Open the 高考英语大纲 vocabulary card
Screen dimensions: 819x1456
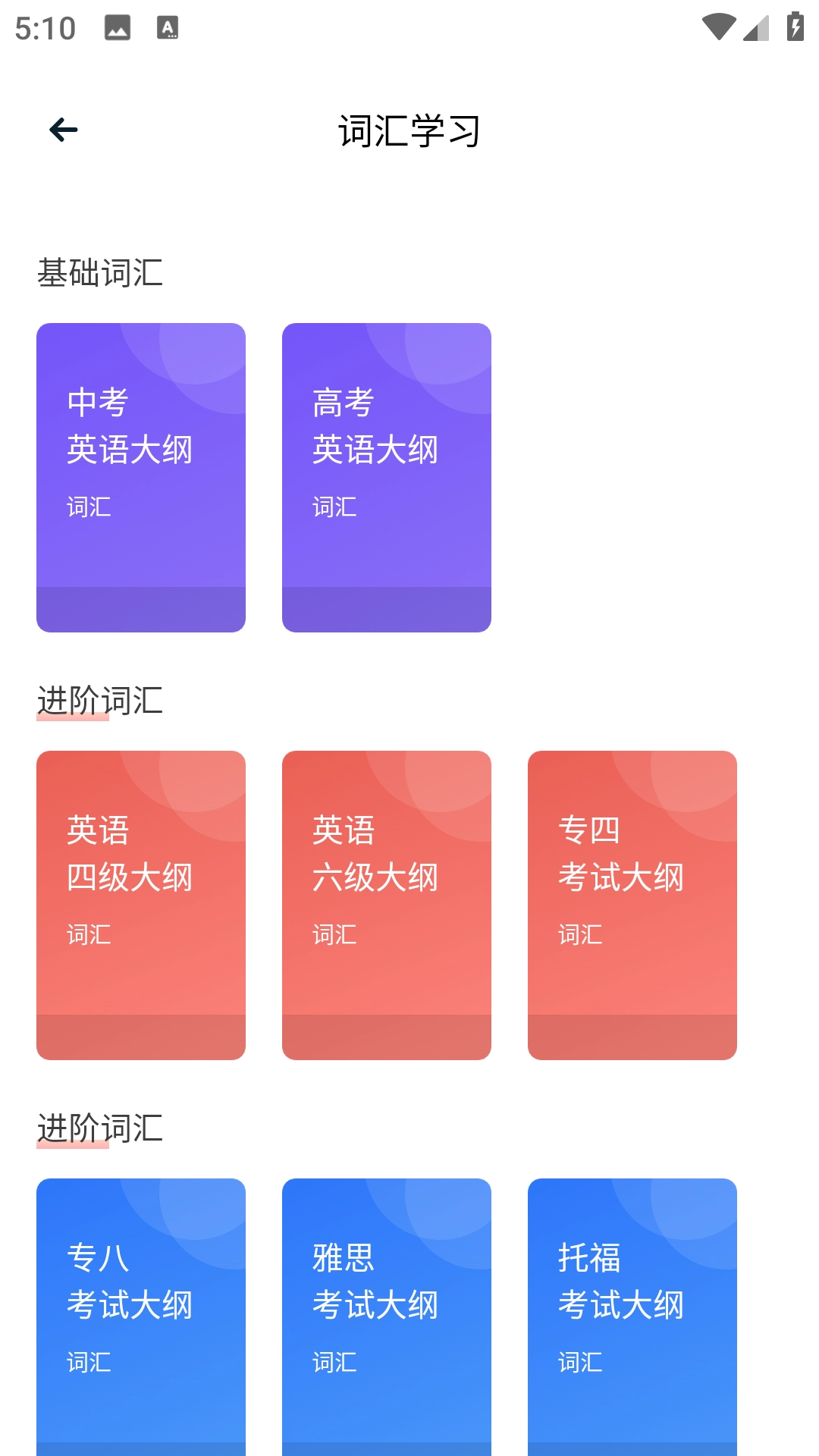pos(387,476)
